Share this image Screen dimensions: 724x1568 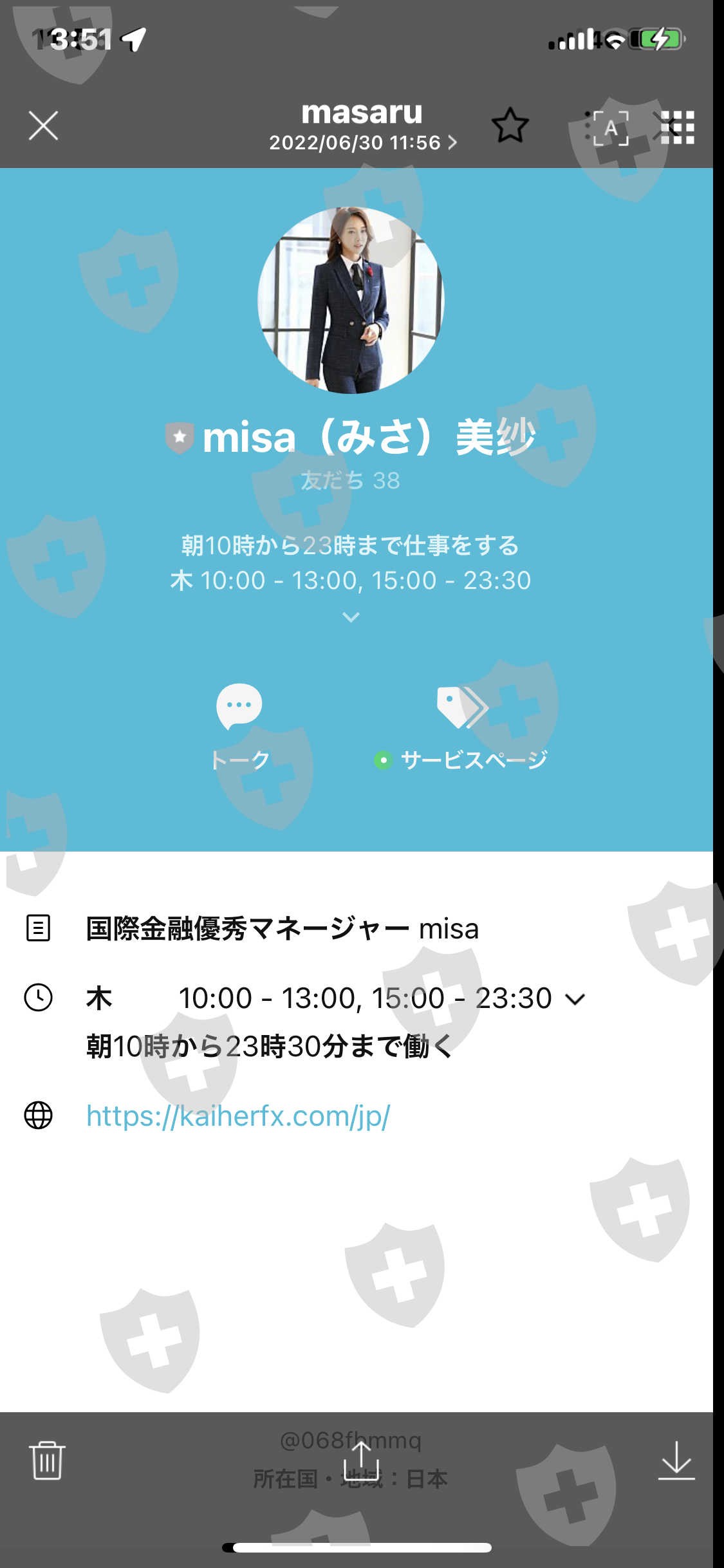(x=361, y=1460)
